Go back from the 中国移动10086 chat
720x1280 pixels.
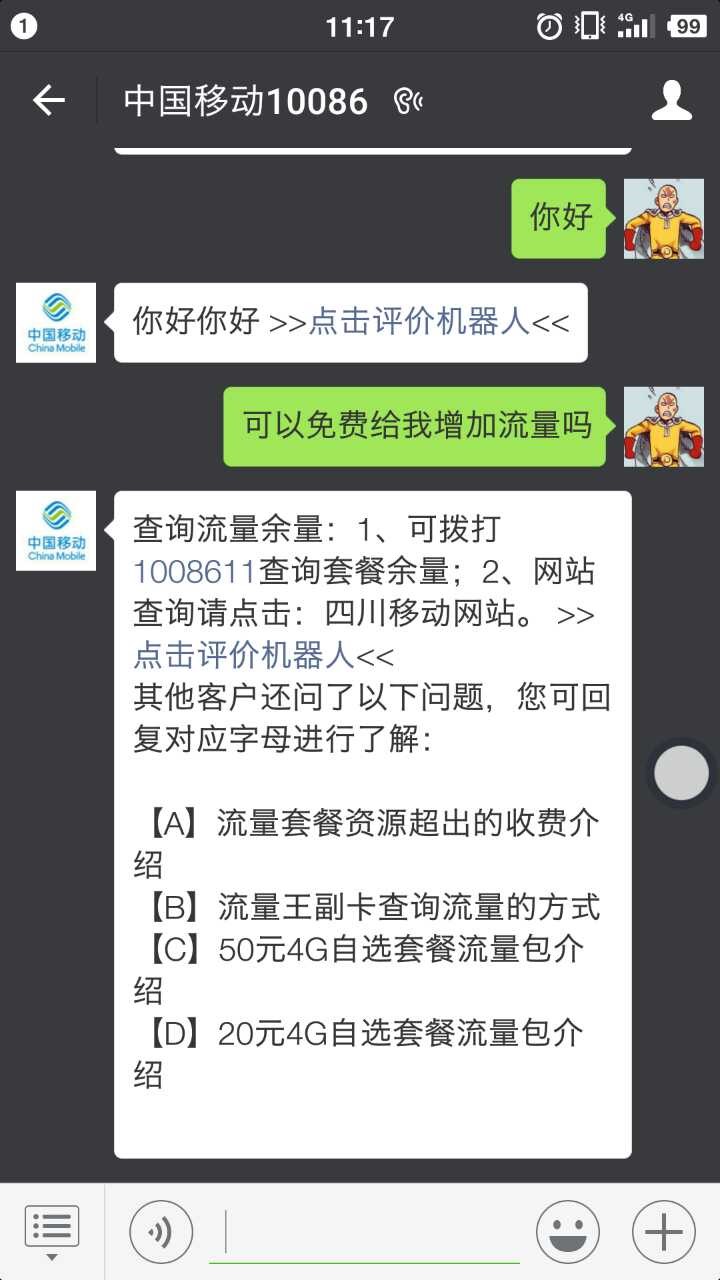coord(48,100)
